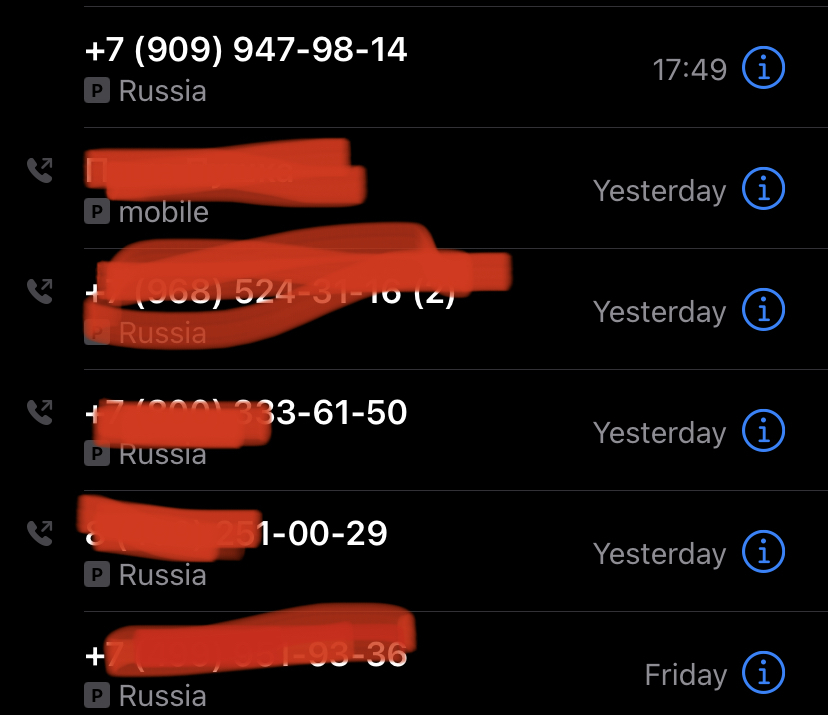Open info for the number ending 61-50
Image resolution: width=828 pixels, height=715 pixels.
[x=763, y=431]
